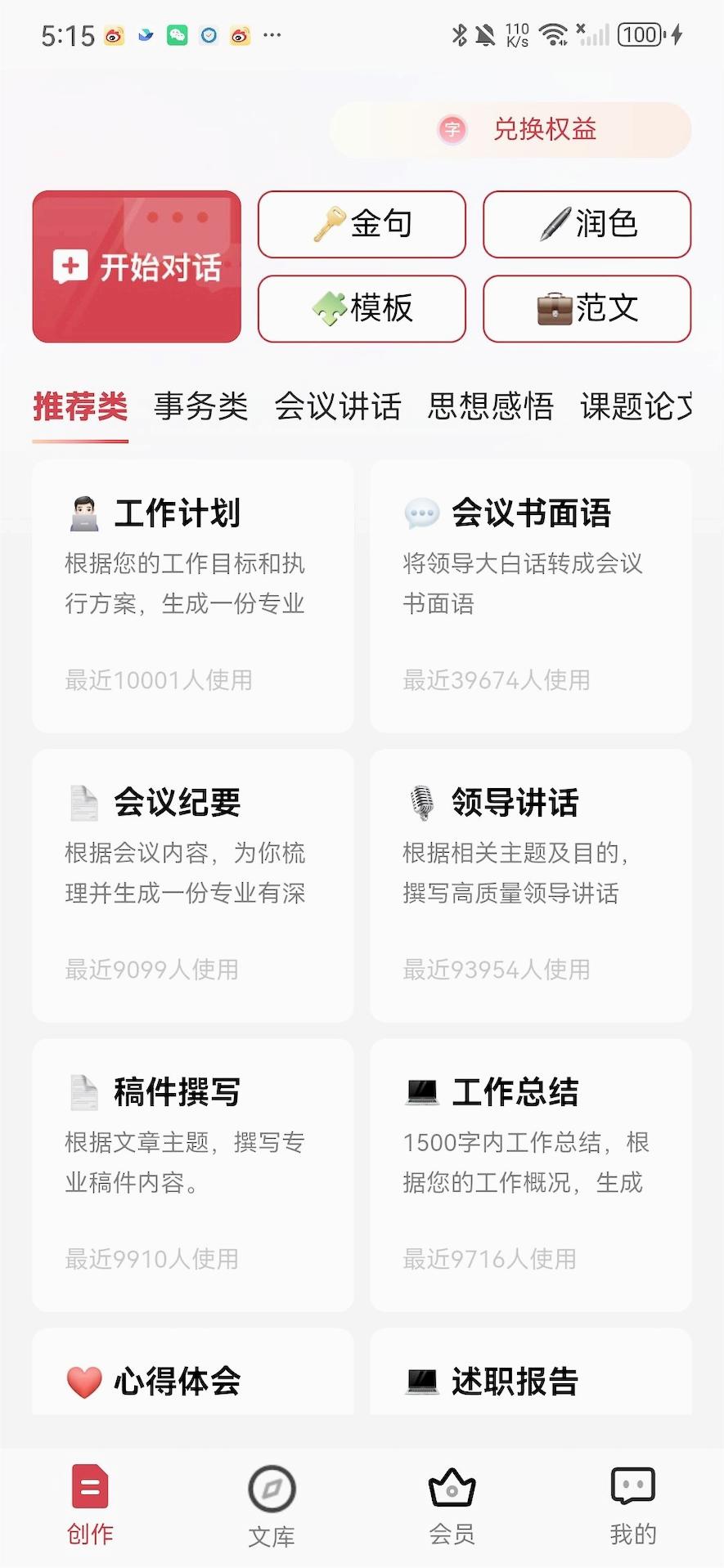Go to the 文库 tab
Viewport: 724px width, 1568px height.
(272, 1506)
